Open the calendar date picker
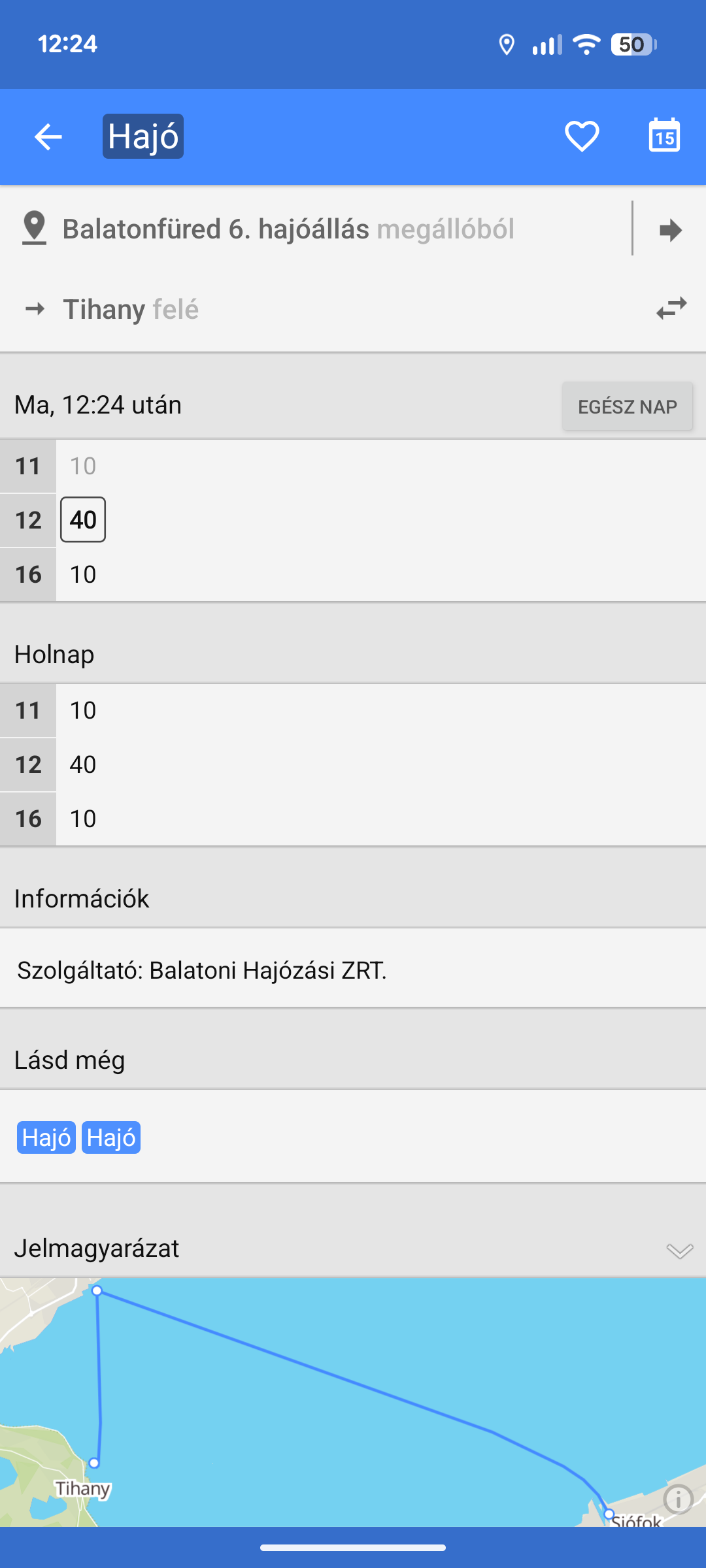Image resolution: width=706 pixels, height=1568 pixels. 664,136
